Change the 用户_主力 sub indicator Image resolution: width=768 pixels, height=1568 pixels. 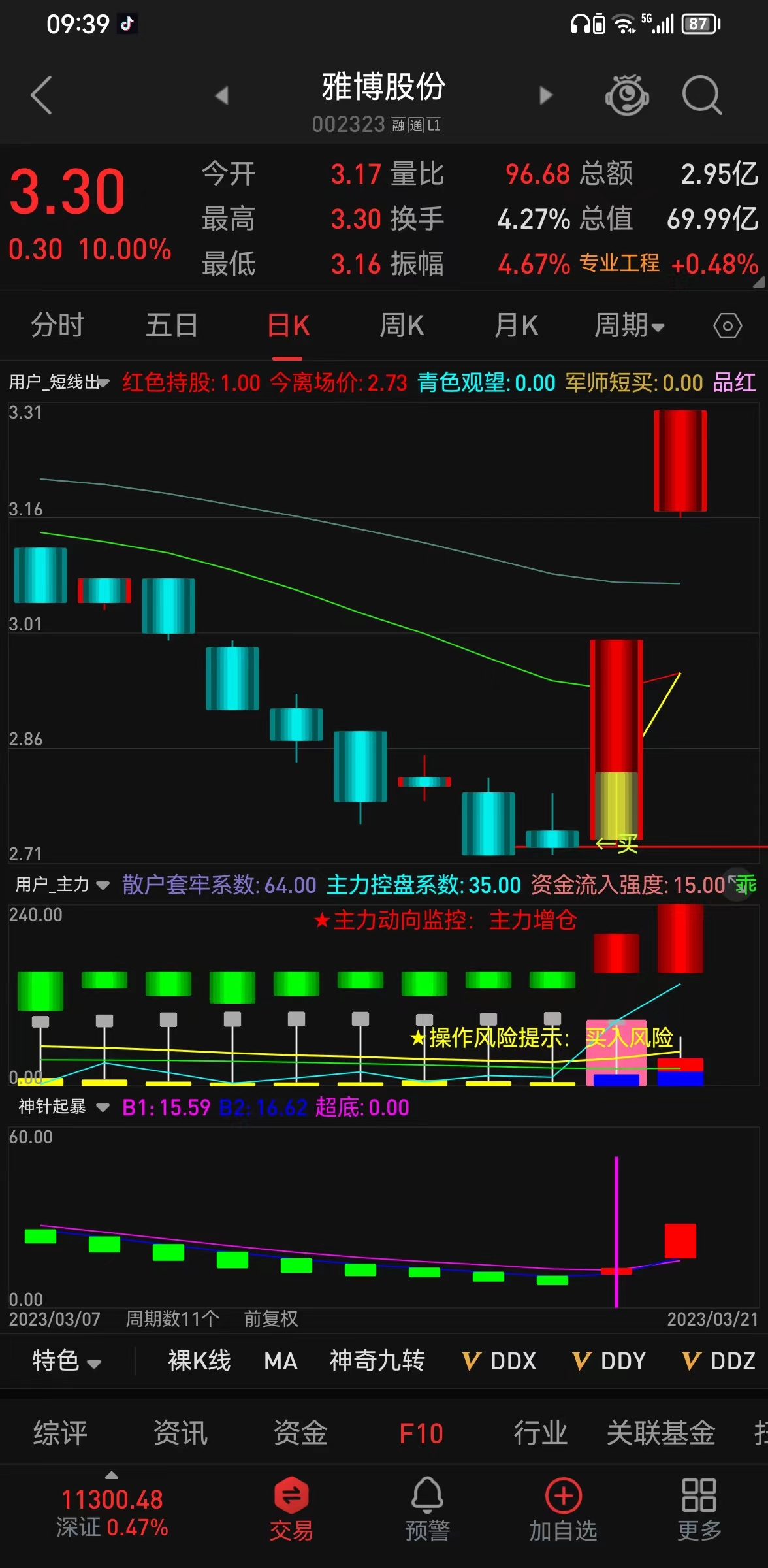(62, 885)
